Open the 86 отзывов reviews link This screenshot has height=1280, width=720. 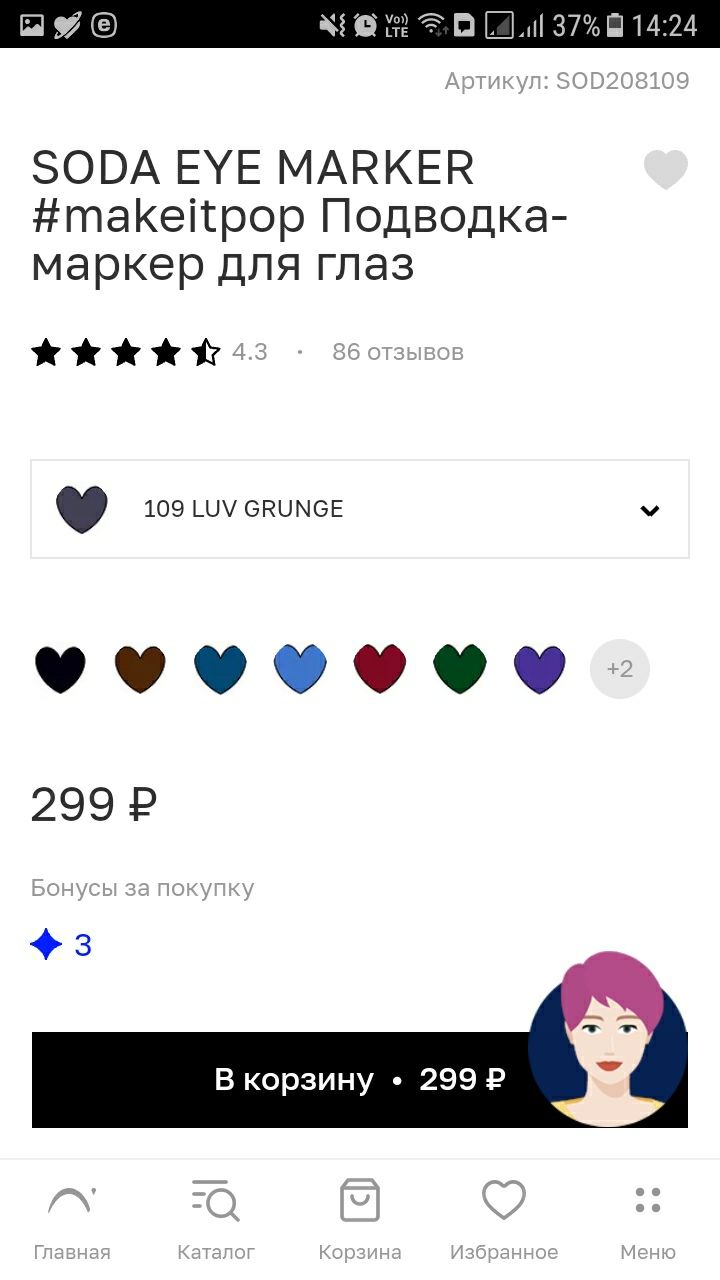click(x=398, y=352)
